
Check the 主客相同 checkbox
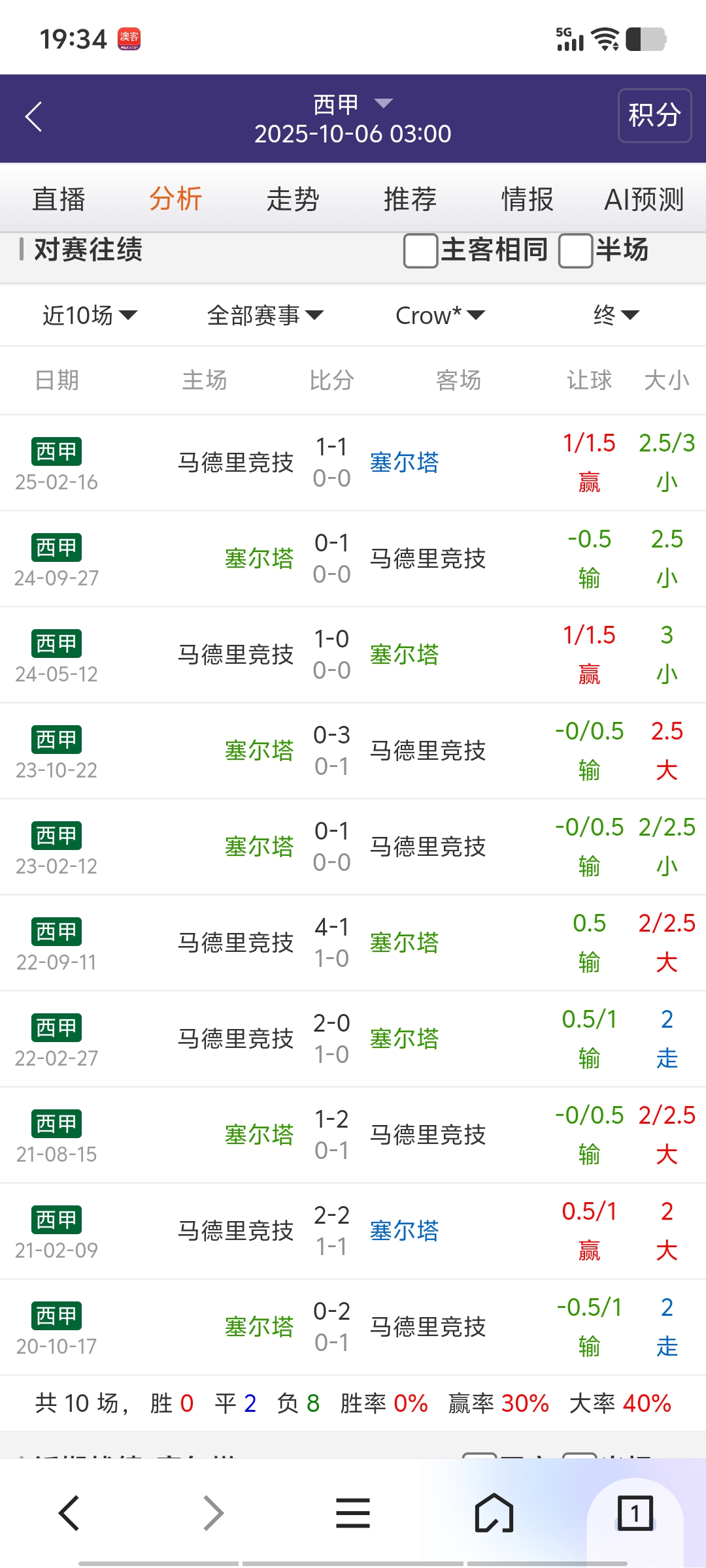point(421,251)
